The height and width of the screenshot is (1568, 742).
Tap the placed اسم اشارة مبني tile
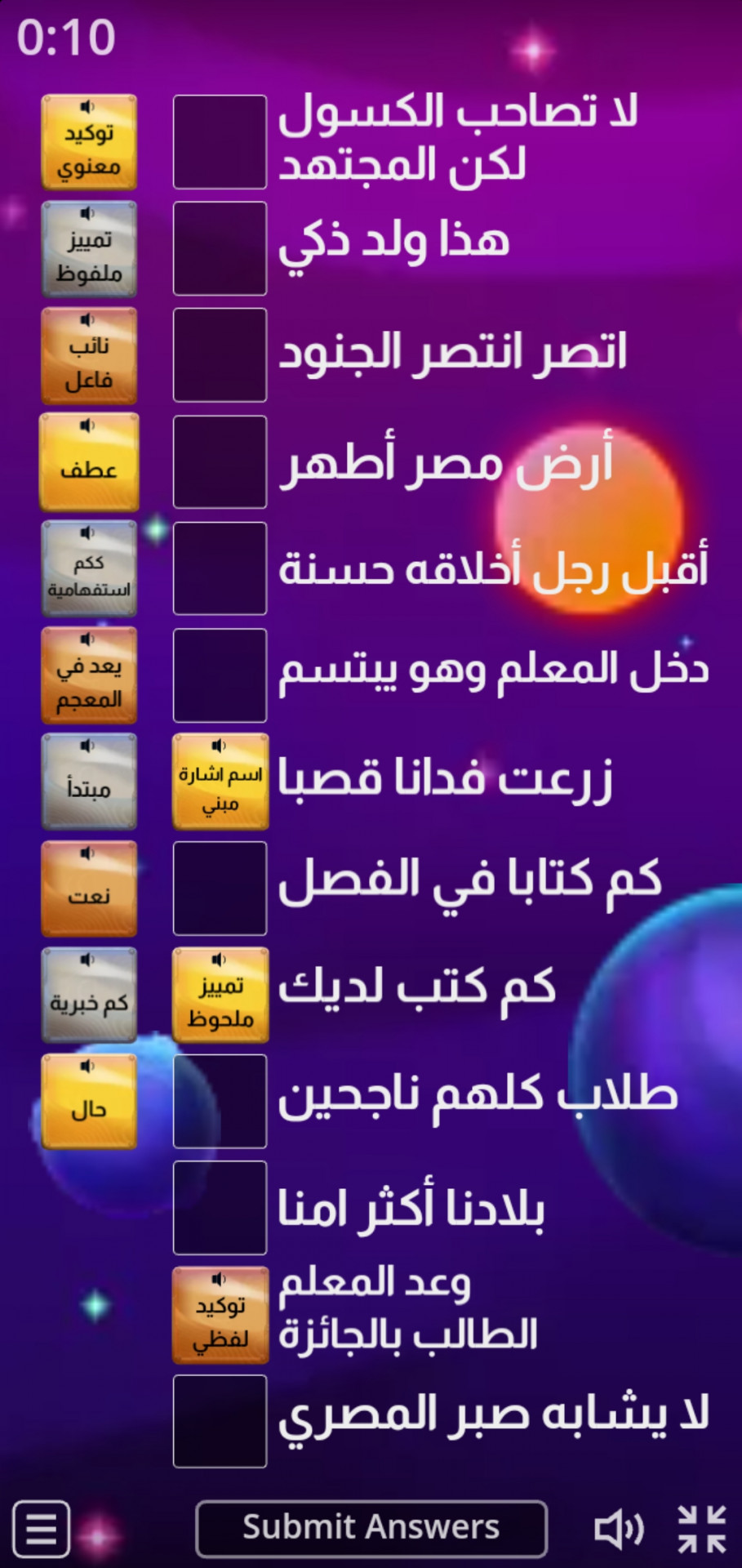click(x=220, y=782)
